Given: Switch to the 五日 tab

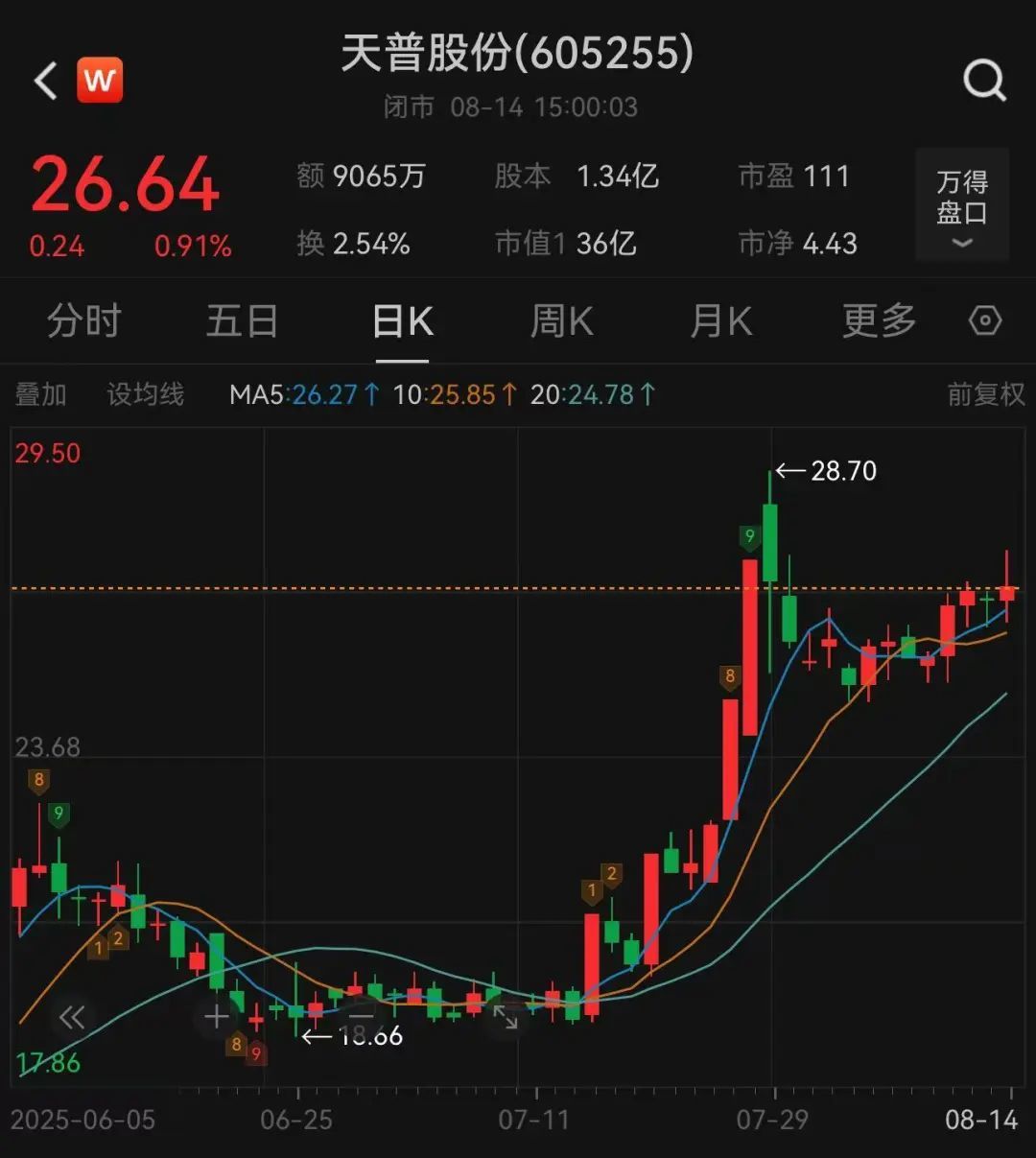Looking at the screenshot, I should pos(242,321).
